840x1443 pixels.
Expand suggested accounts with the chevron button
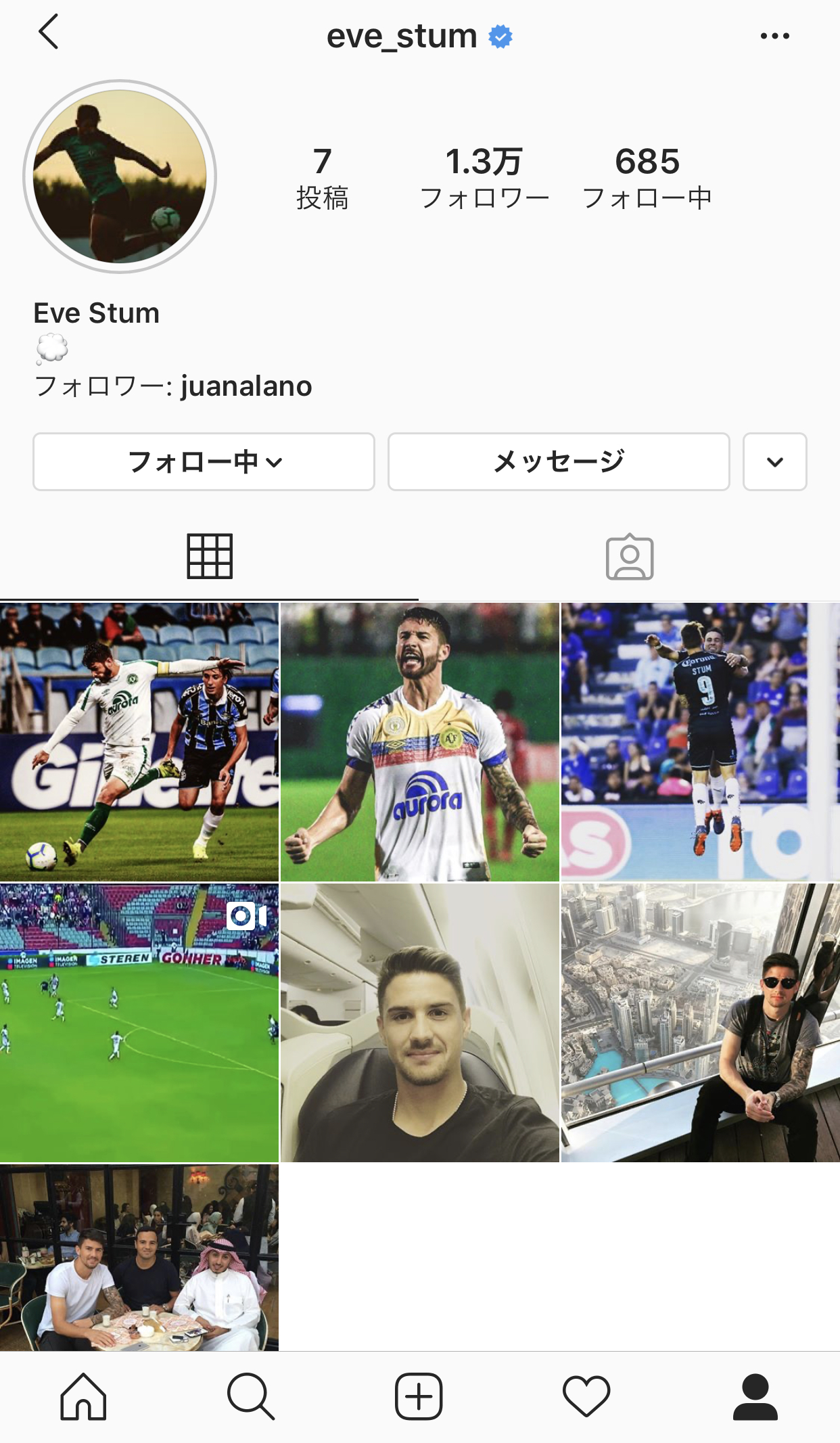[x=774, y=461]
